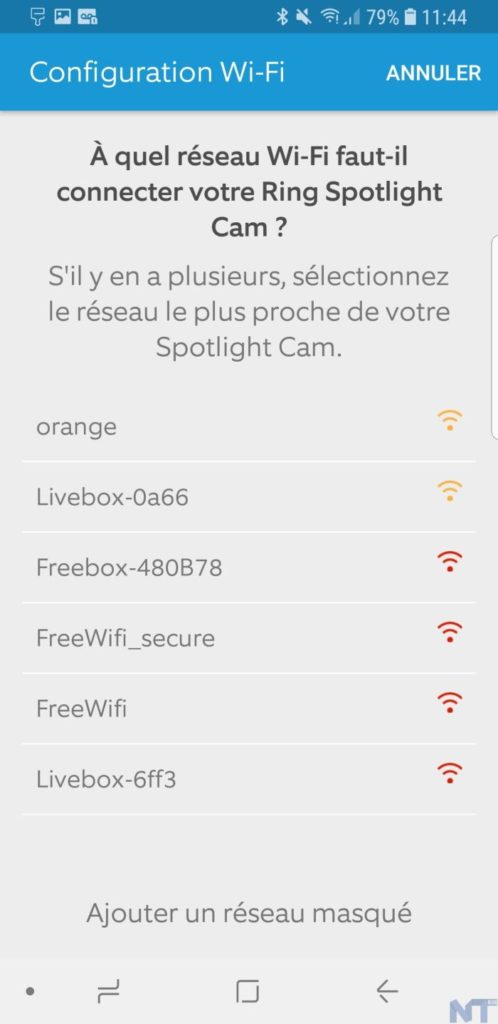Viewport: 498px width, 1024px height.
Task: Choose the Livebox-0a66 network
Action: (x=249, y=497)
